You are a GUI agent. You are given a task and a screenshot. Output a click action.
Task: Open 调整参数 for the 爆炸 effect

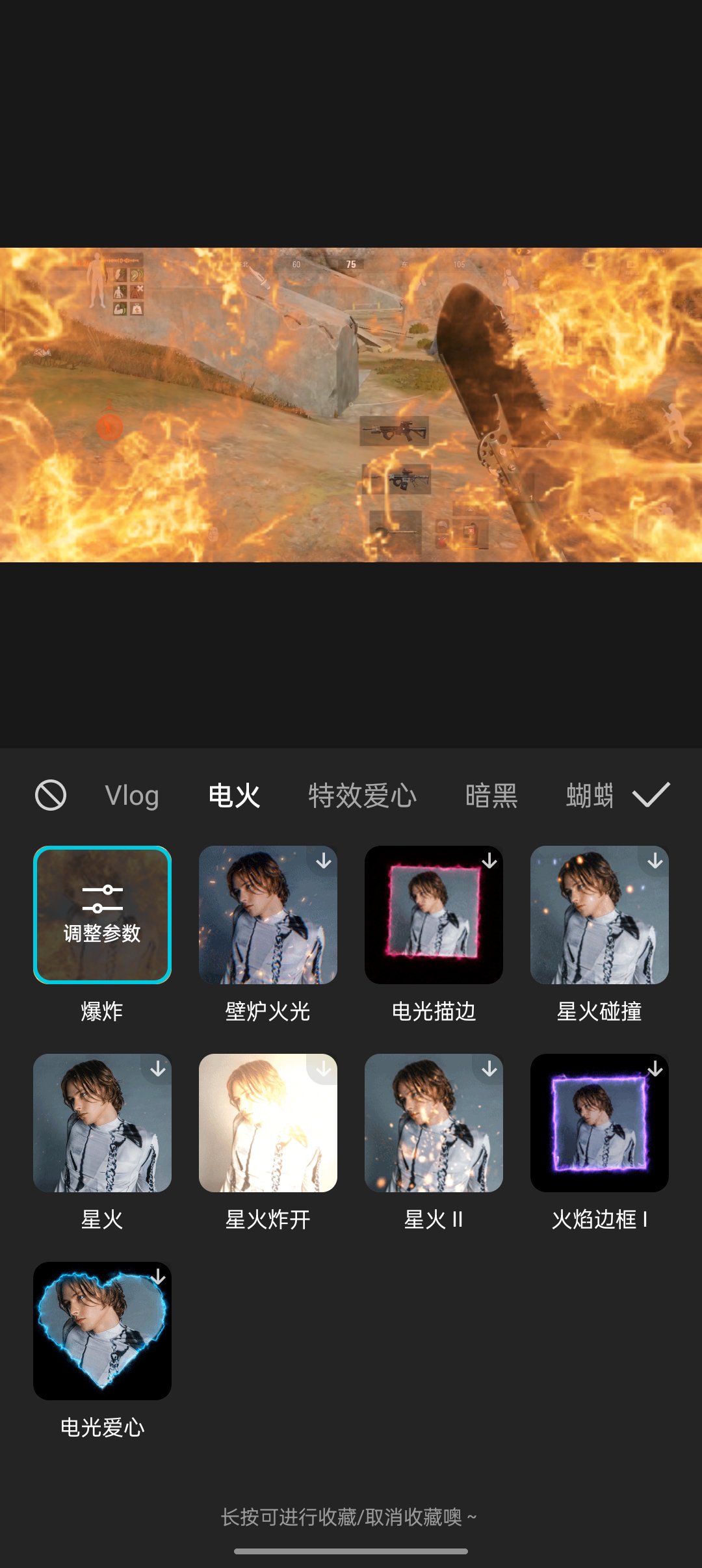tap(102, 915)
